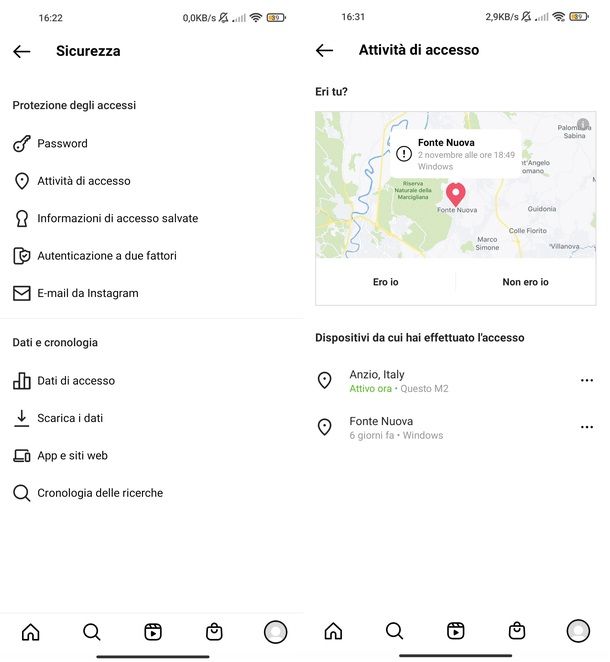Open E-mail da Instagram
The height and width of the screenshot is (662, 610).
pyautogui.click(x=87, y=293)
